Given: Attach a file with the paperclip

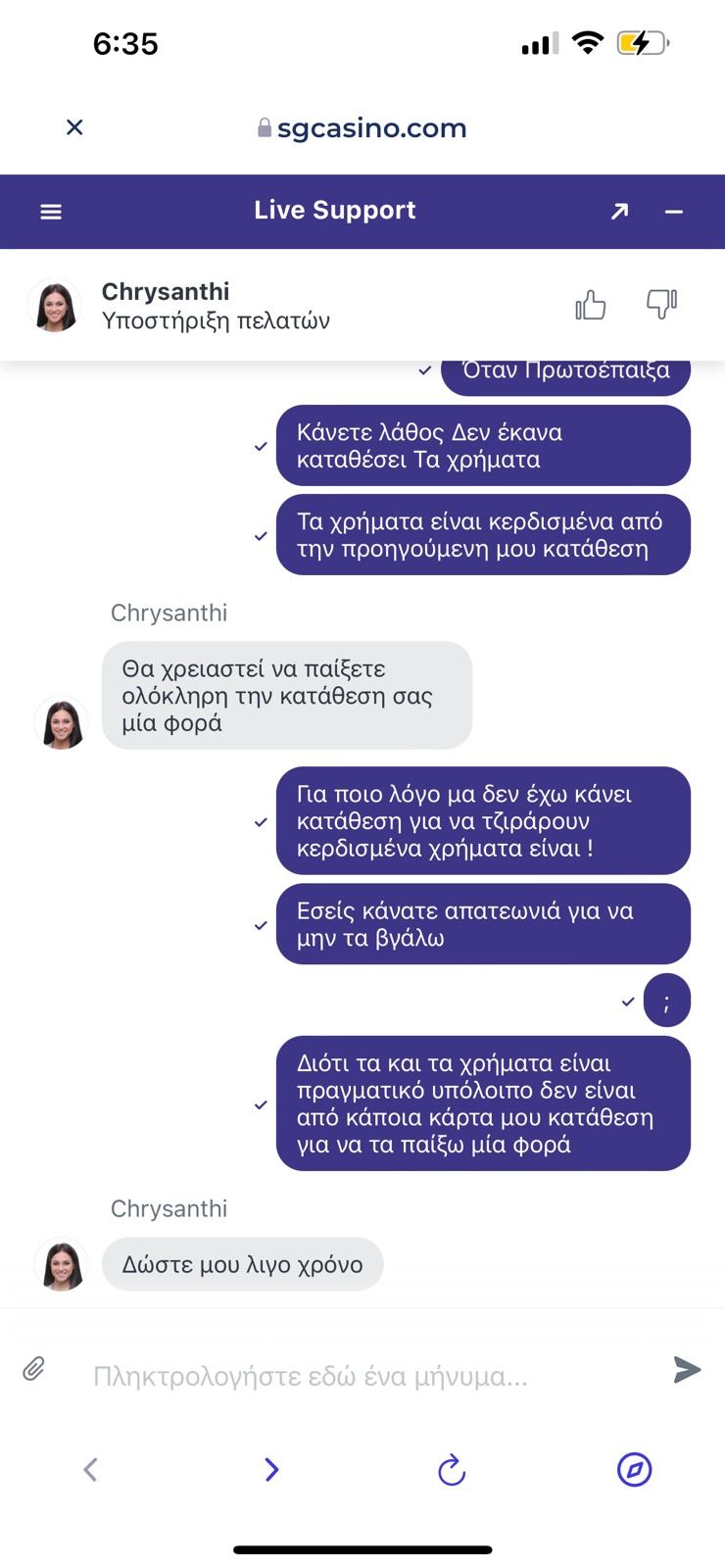Looking at the screenshot, I should point(34,1369).
